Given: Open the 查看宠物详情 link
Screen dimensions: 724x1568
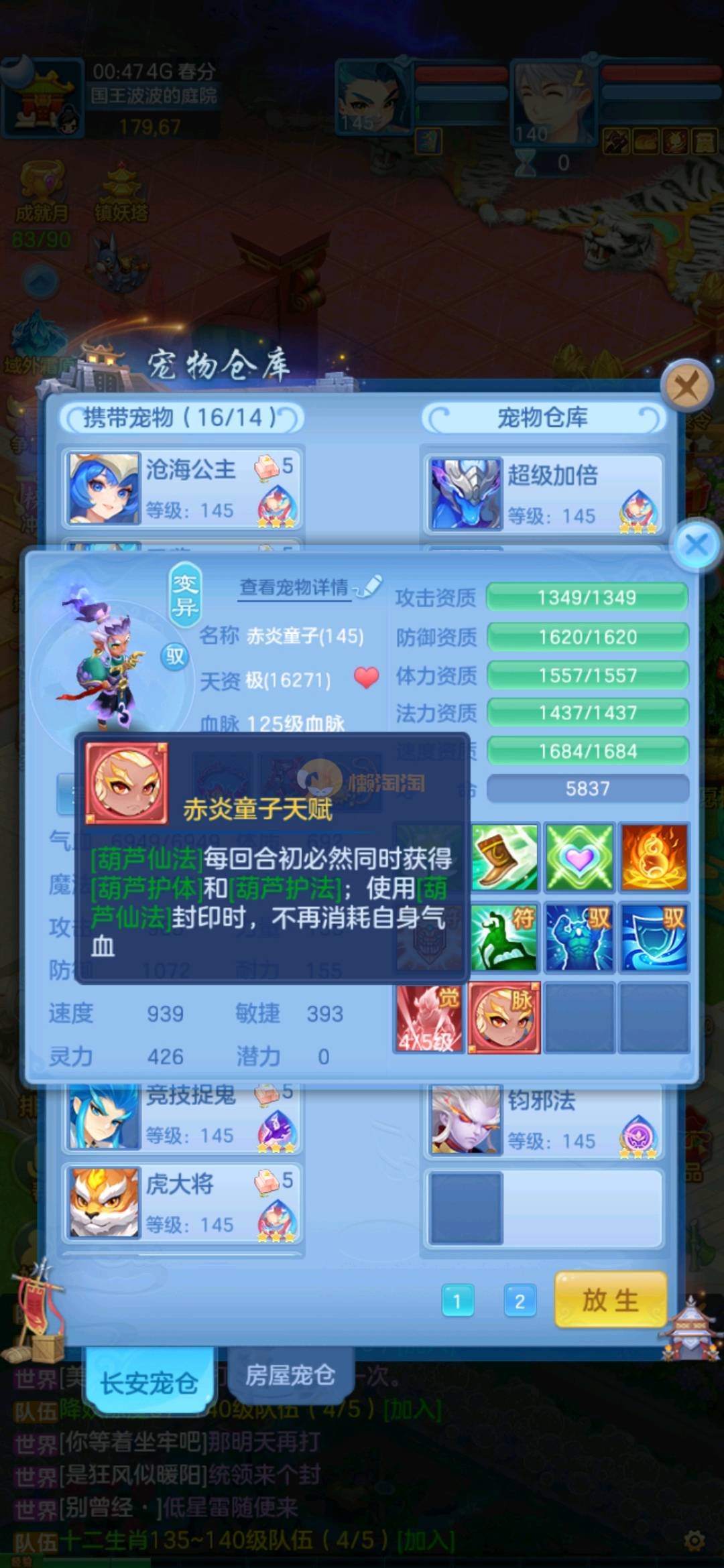Looking at the screenshot, I should 295,588.
